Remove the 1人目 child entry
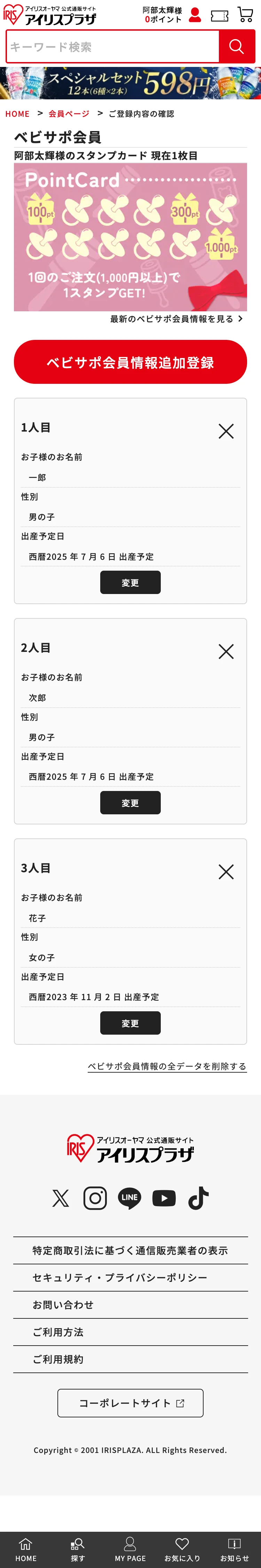 [226, 432]
